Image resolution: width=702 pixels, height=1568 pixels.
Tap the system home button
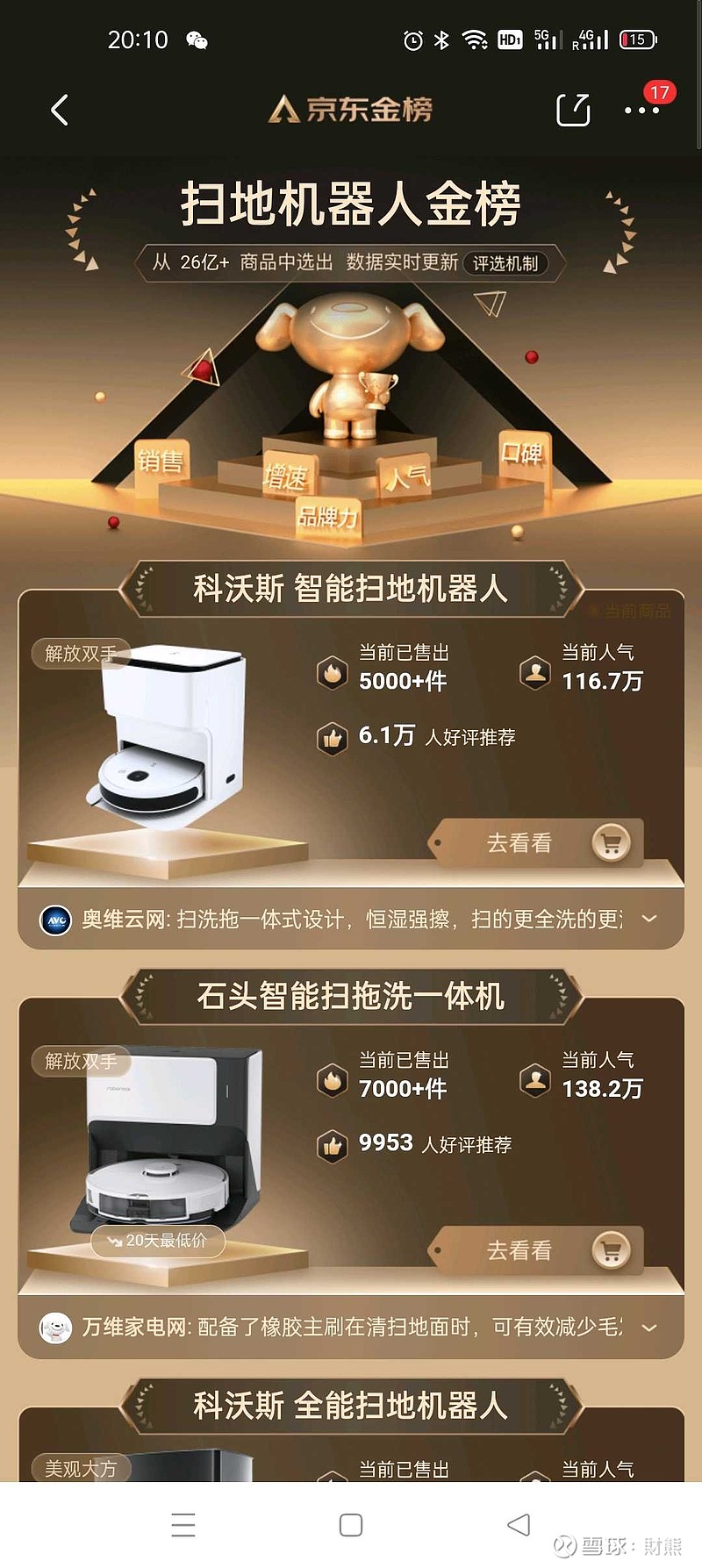point(351,1525)
